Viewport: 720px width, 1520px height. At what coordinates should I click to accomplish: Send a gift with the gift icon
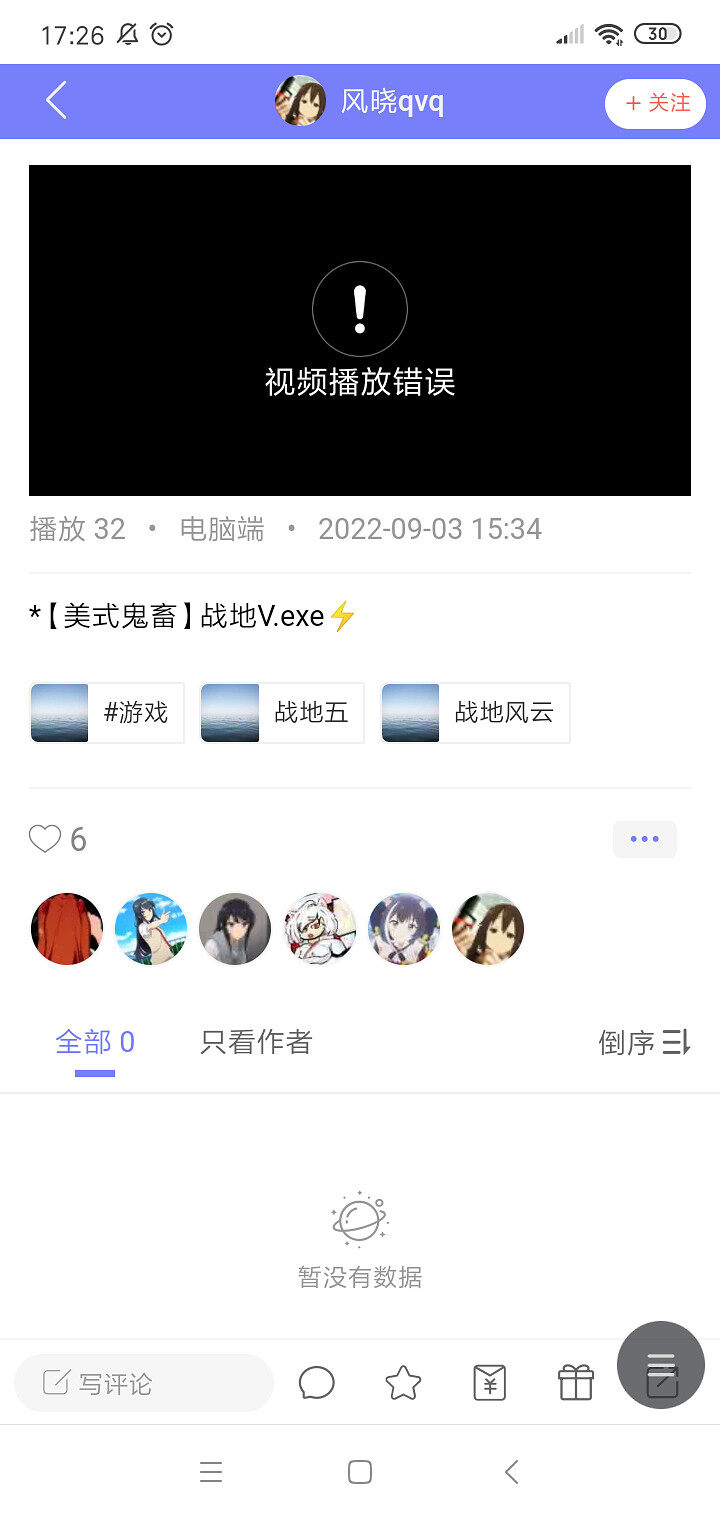(576, 1383)
